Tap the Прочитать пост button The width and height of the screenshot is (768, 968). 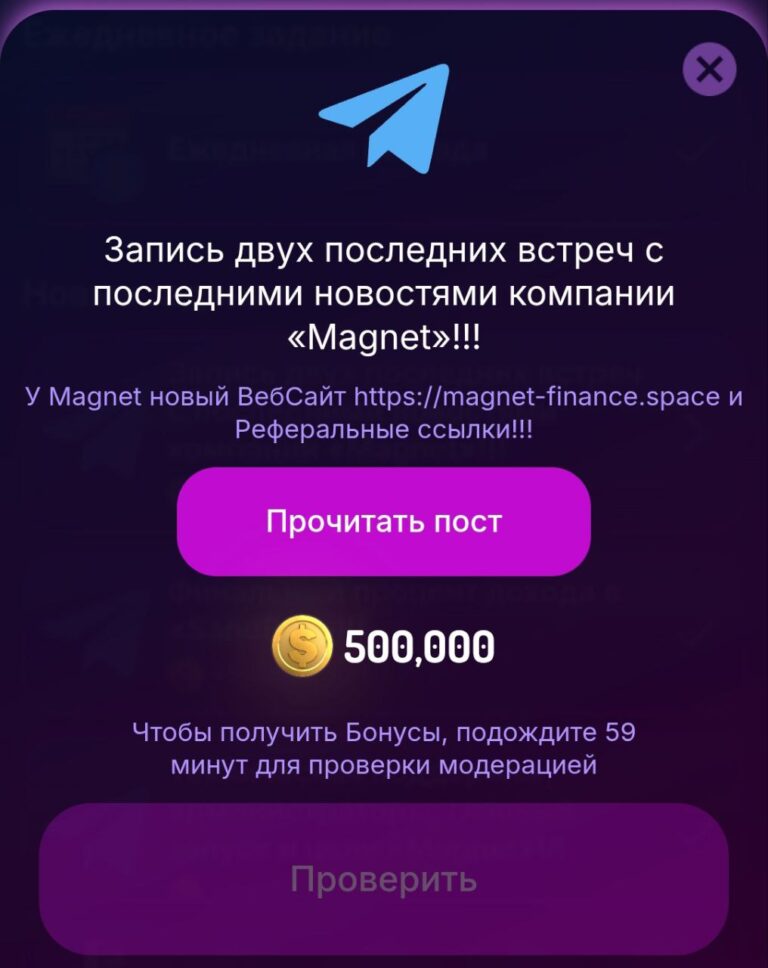point(383,521)
